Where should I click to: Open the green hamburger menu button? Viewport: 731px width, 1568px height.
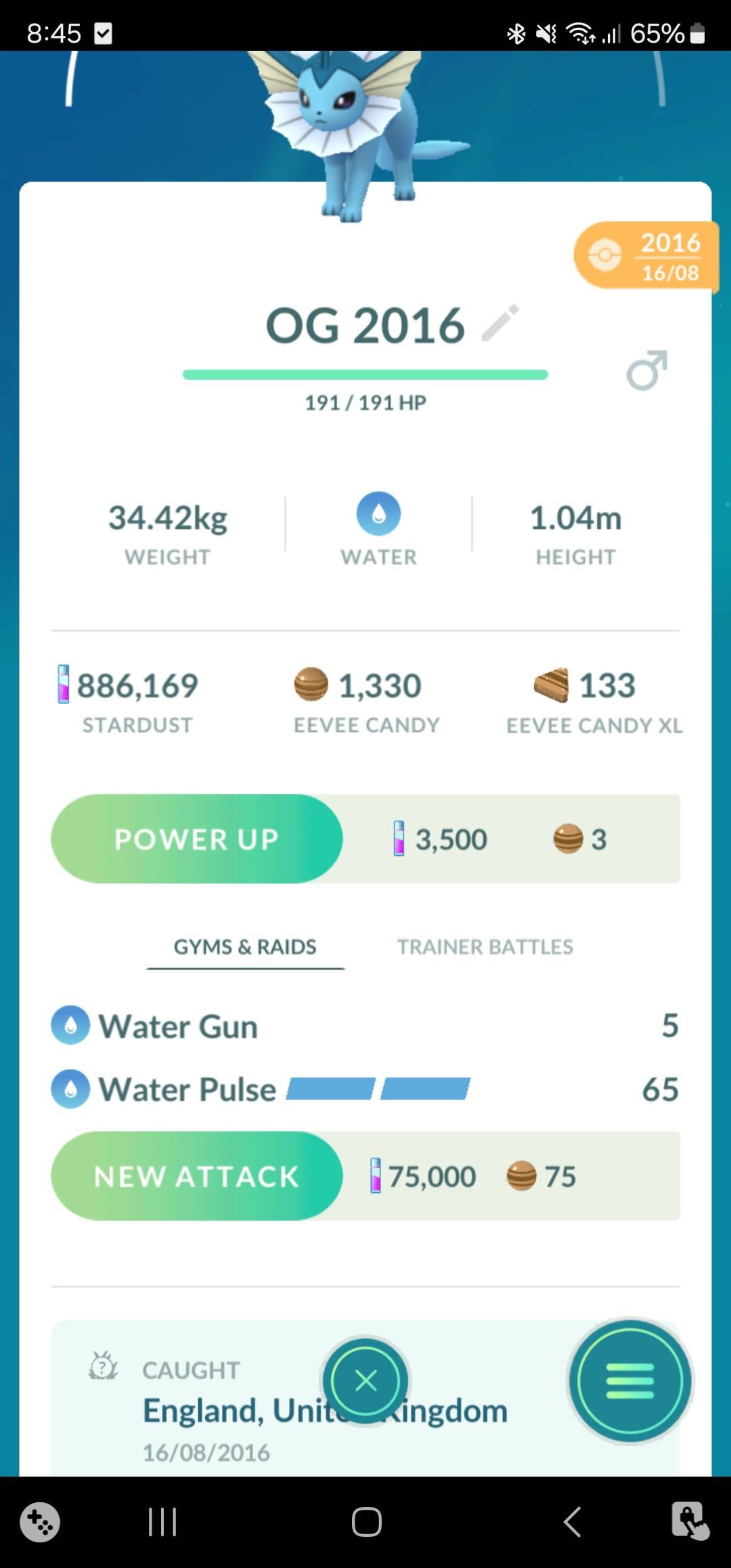[630, 1380]
